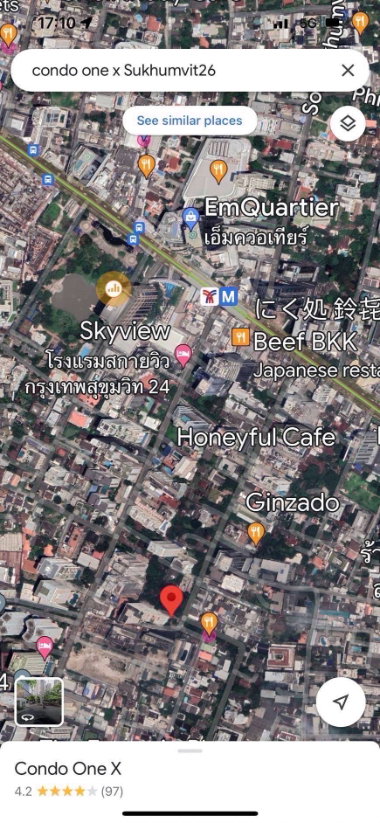
Task: Tap the Ginzado restaurant marker
Action: pyautogui.click(x=256, y=533)
